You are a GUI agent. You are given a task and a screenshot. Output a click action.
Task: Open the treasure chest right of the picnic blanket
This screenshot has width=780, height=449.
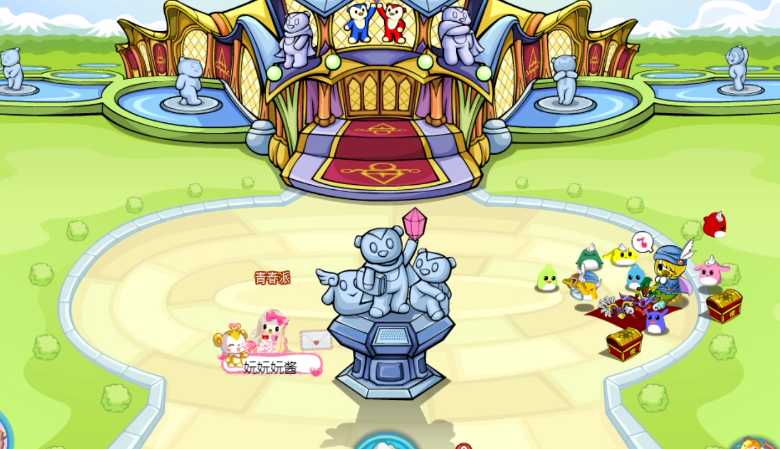coord(724,304)
